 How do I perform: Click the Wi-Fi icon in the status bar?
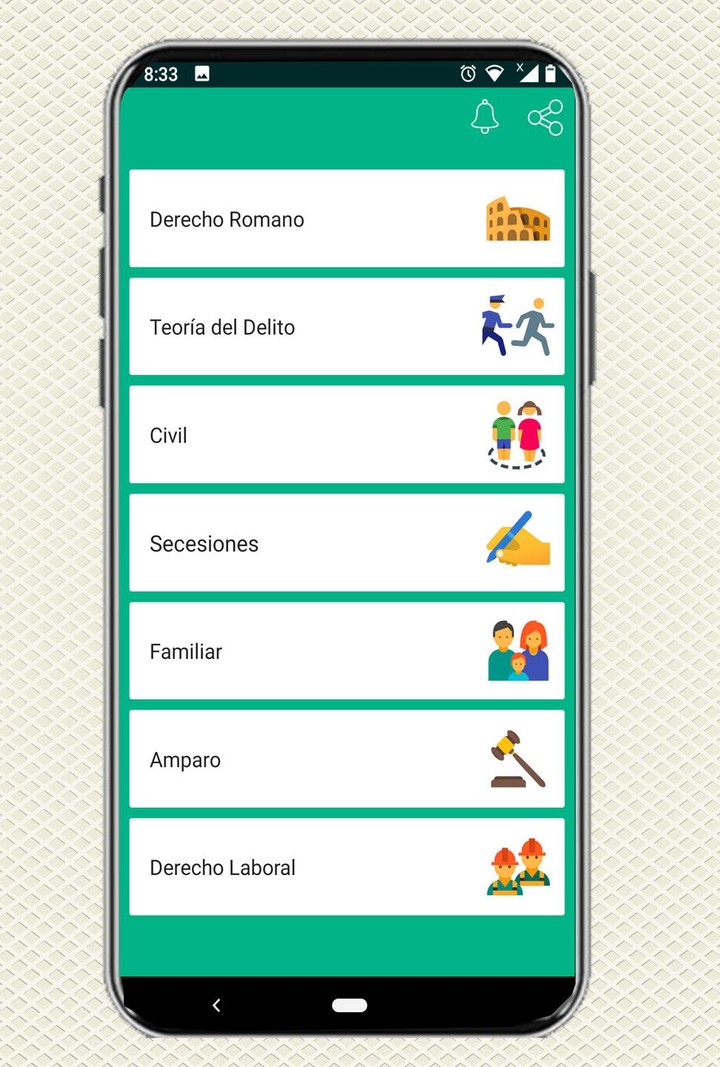click(x=494, y=73)
